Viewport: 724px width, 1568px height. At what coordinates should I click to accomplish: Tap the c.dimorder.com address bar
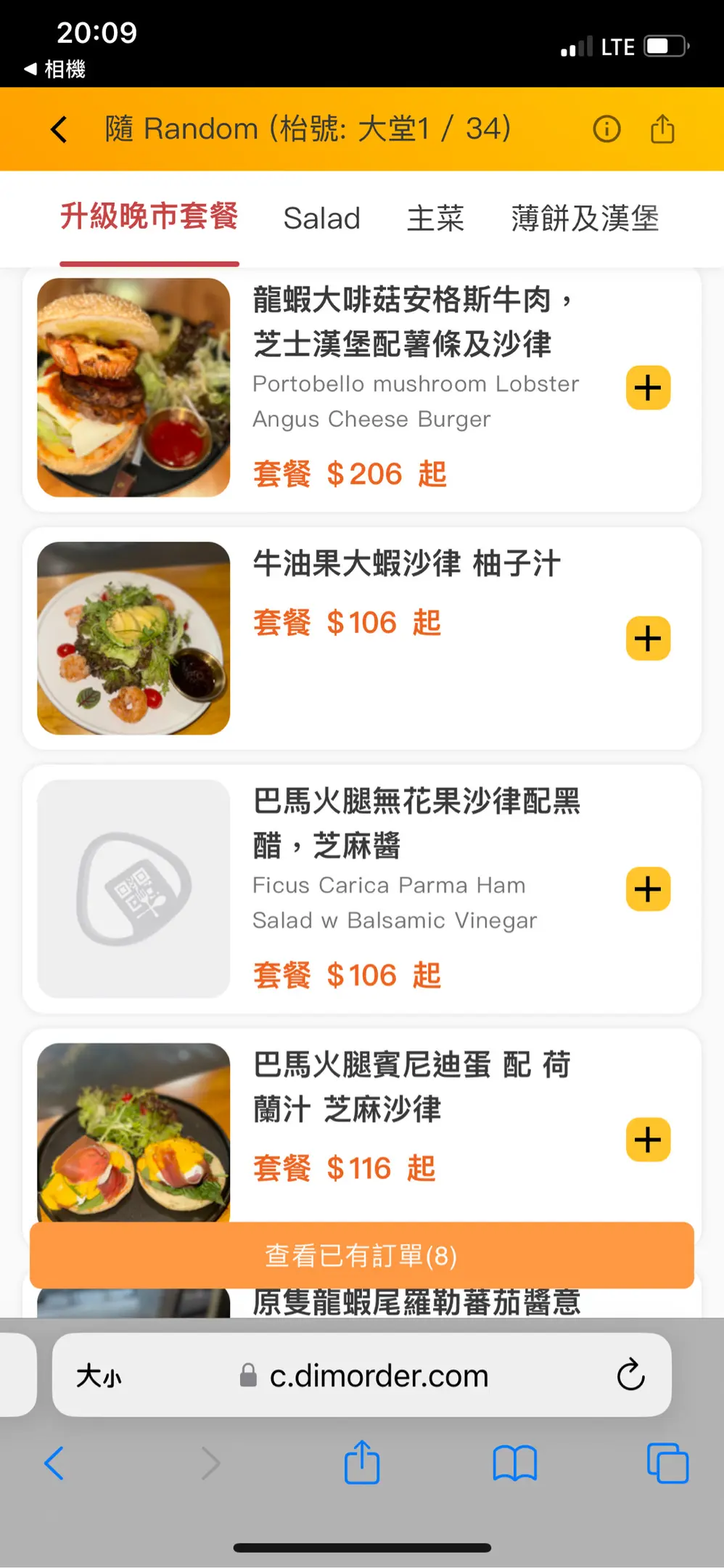point(362,1374)
